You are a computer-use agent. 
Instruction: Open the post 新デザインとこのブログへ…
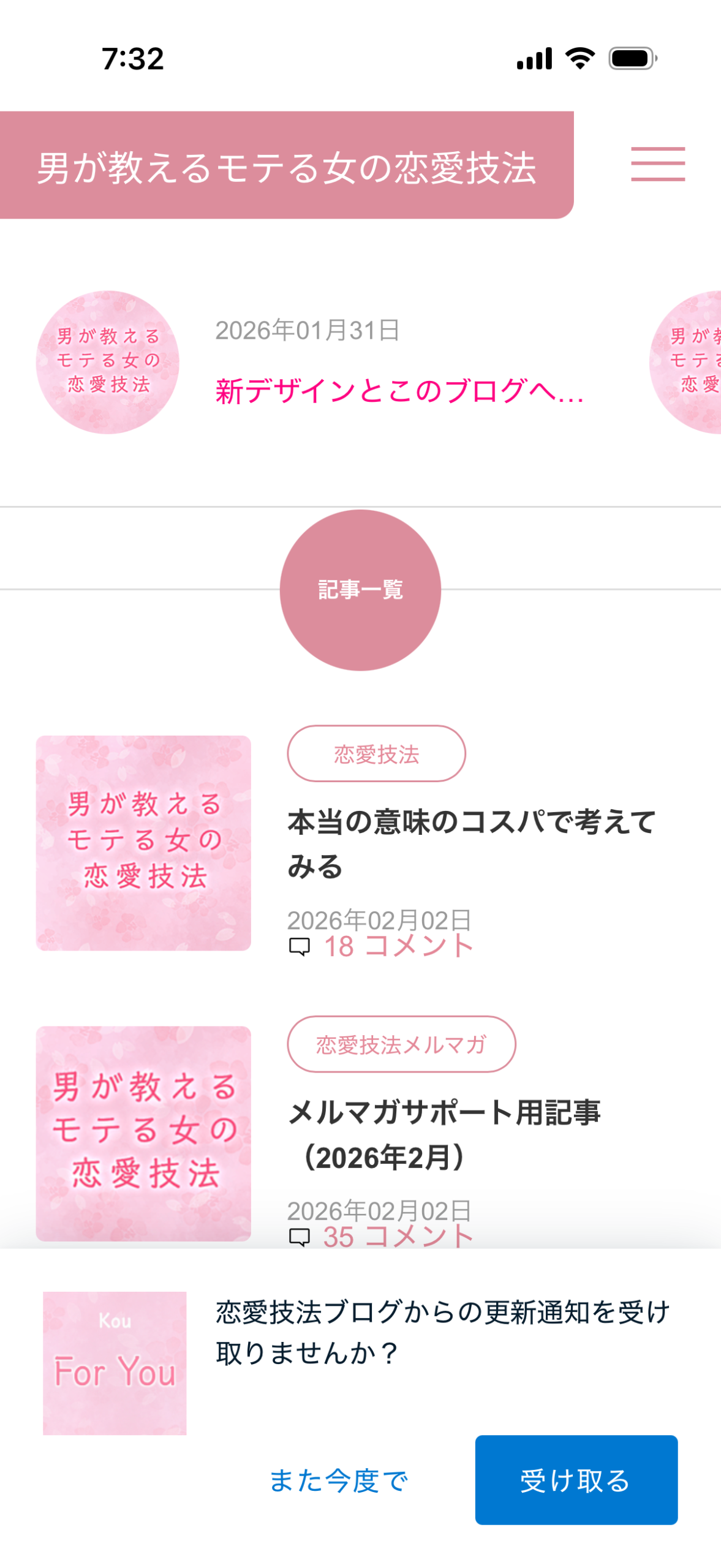[399, 391]
